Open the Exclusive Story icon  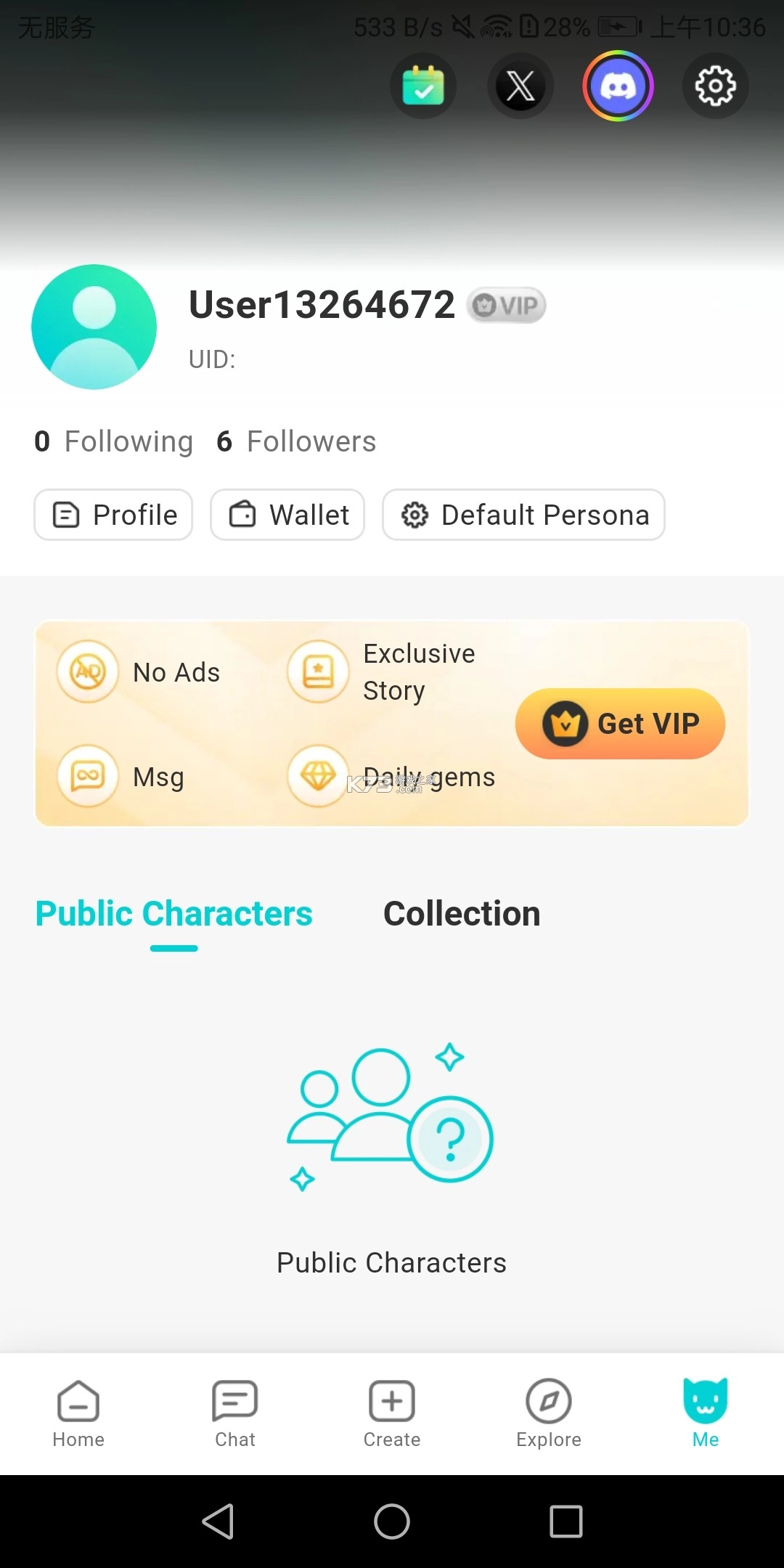point(317,671)
